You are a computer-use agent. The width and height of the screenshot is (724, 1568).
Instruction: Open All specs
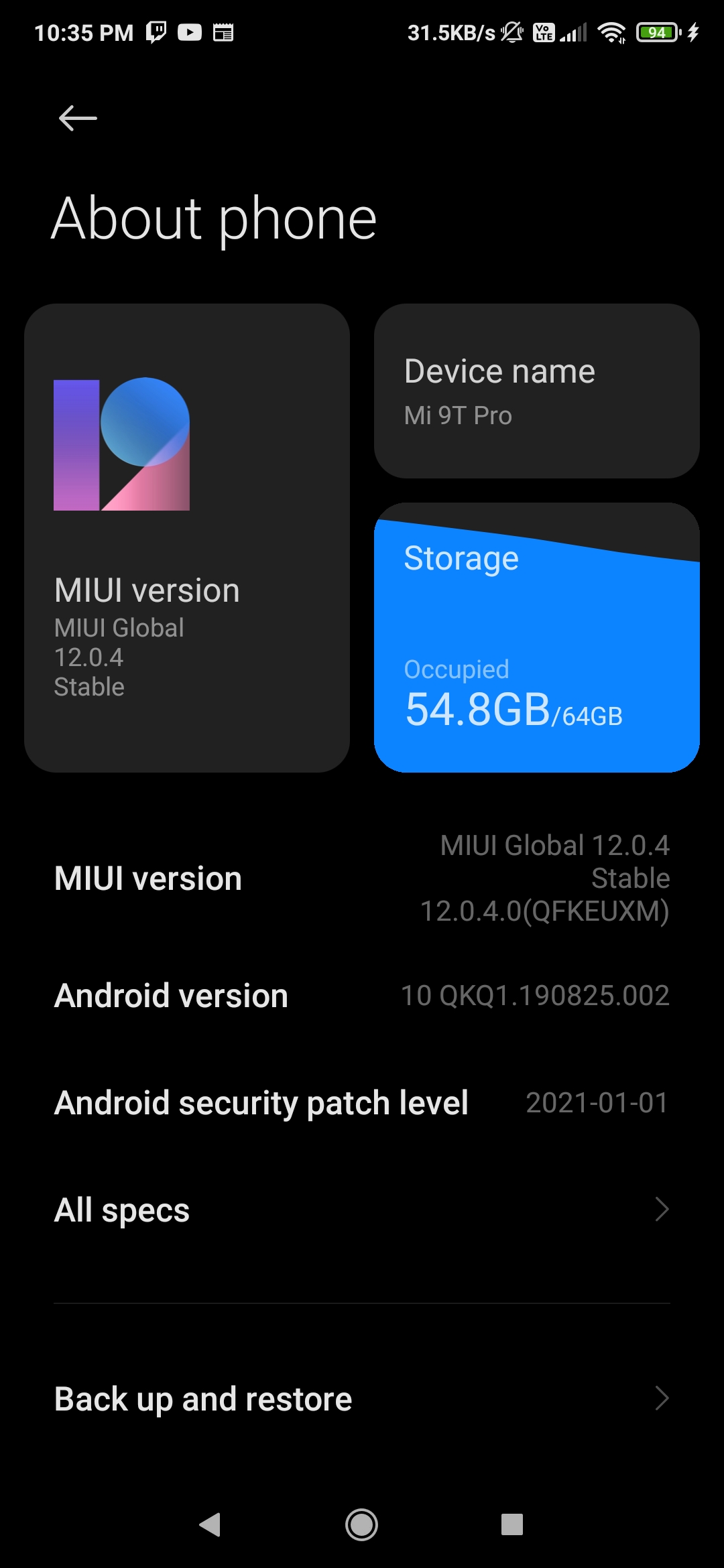pyautogui.click(x=362, y=1210)
